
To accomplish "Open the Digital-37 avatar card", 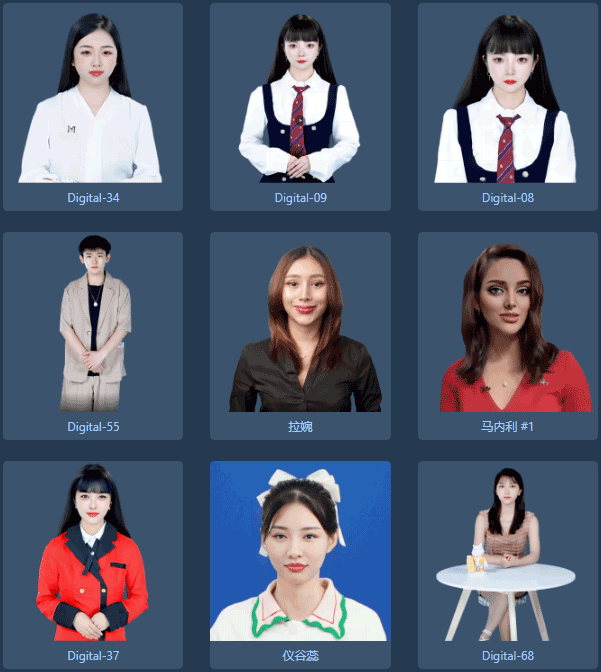I will point(93,564).
